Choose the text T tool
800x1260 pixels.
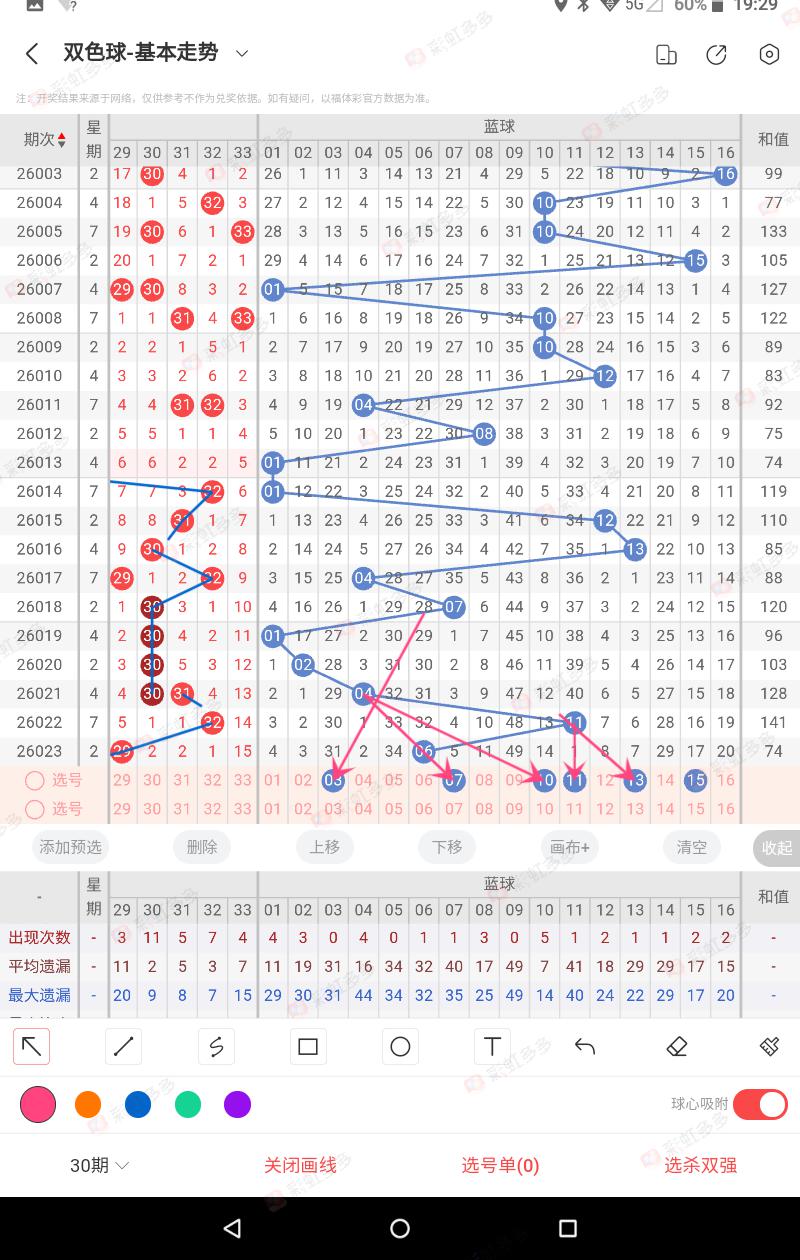coord(492,1047)
